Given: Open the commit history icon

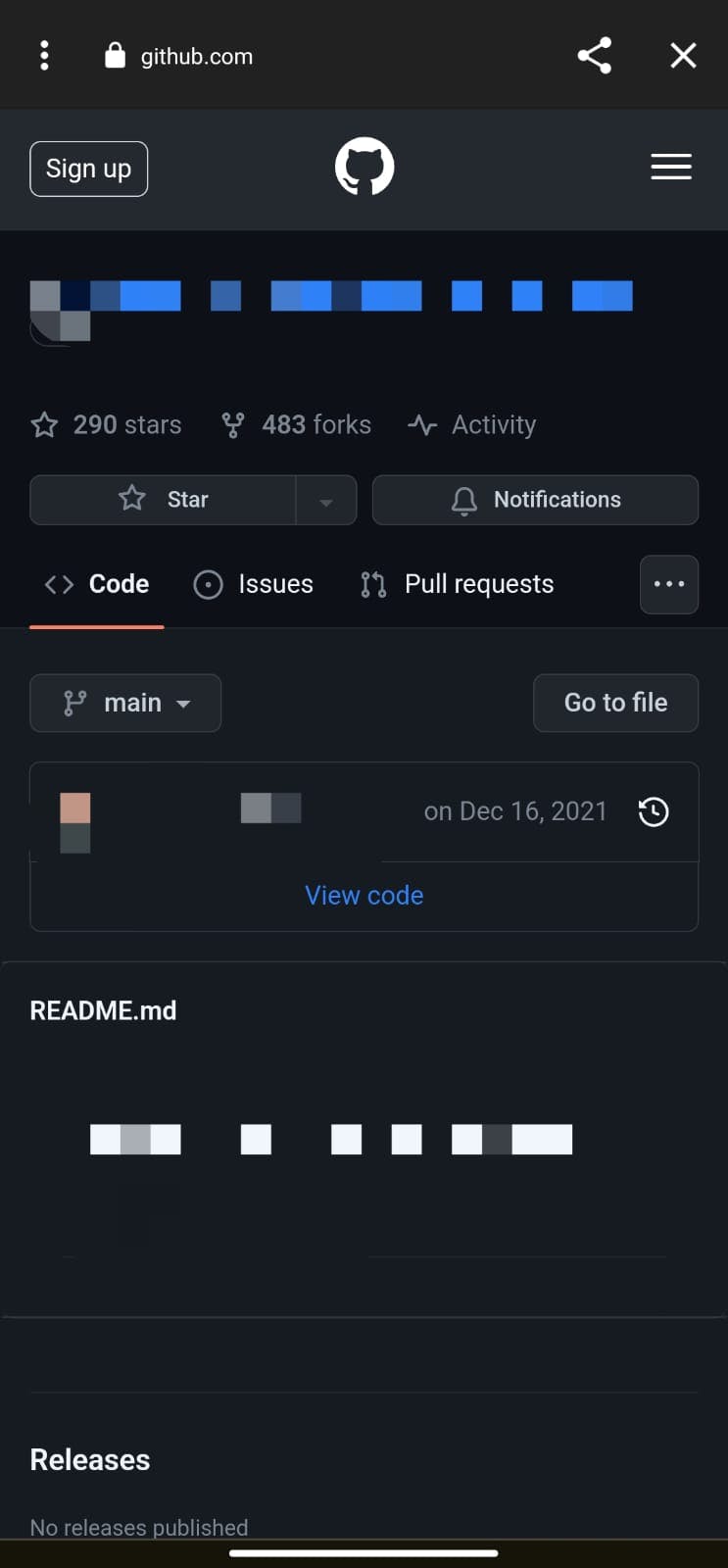Looking at the screenshot, I should point(654,811).
